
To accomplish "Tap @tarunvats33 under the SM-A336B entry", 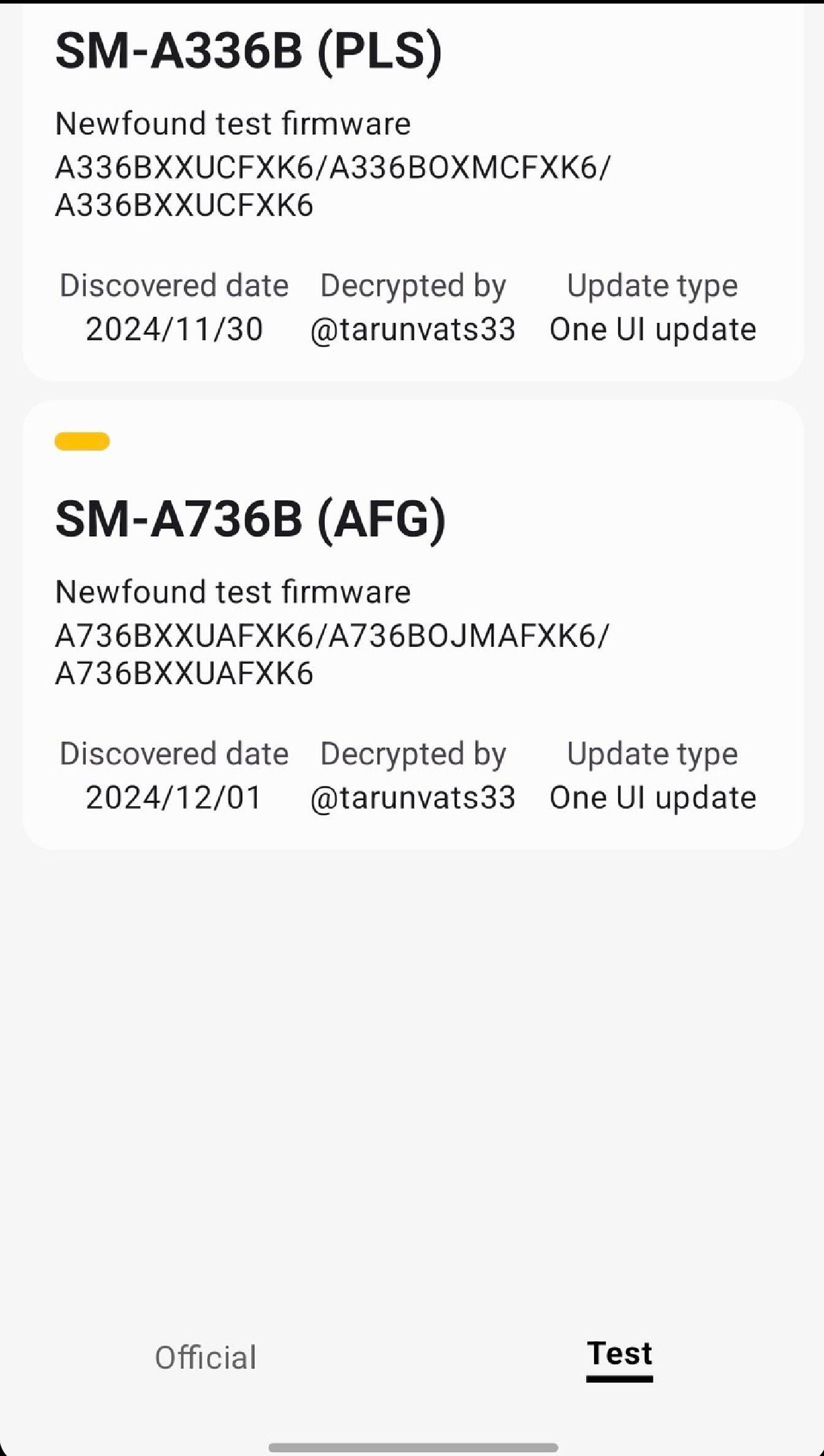I will (415, 329).
